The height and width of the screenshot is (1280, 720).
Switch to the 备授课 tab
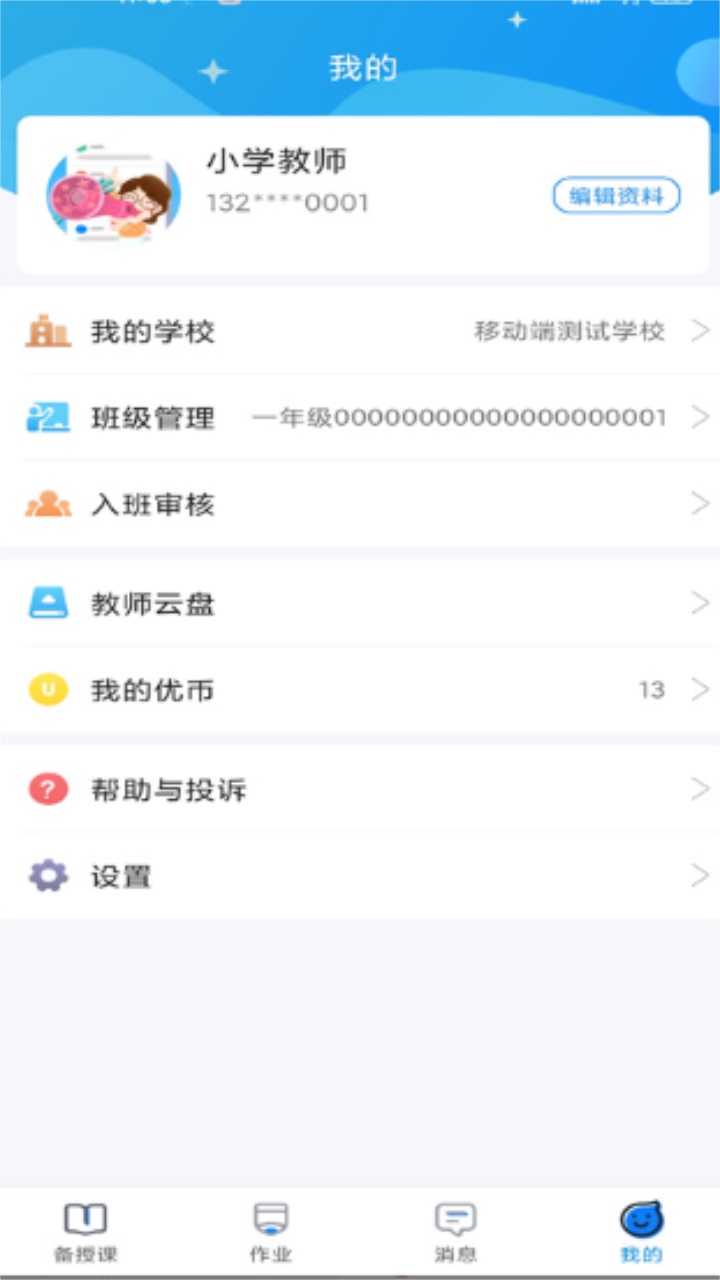tap(86, 1231)
